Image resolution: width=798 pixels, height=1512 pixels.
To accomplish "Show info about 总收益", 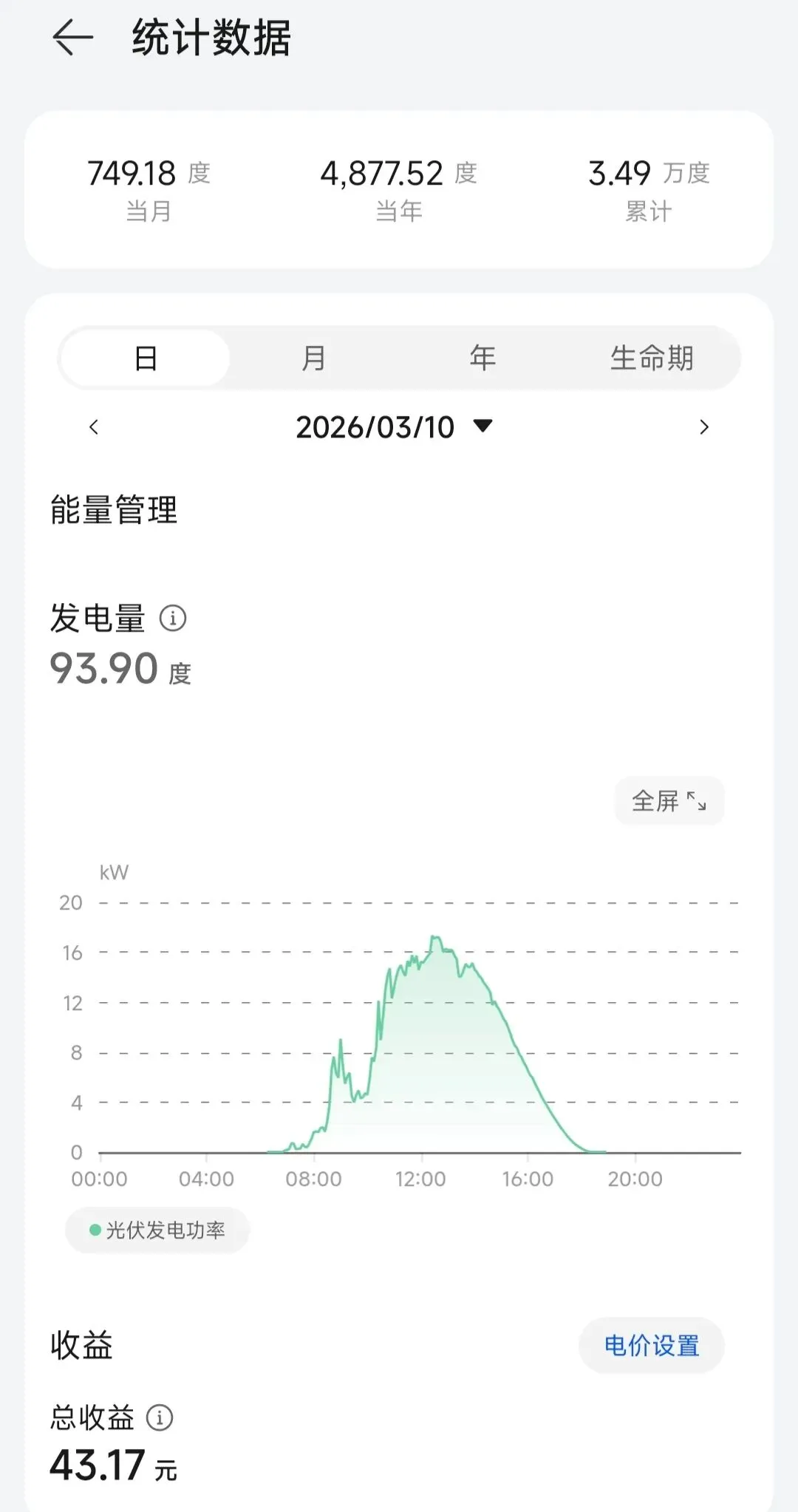I will [160, 1417].
